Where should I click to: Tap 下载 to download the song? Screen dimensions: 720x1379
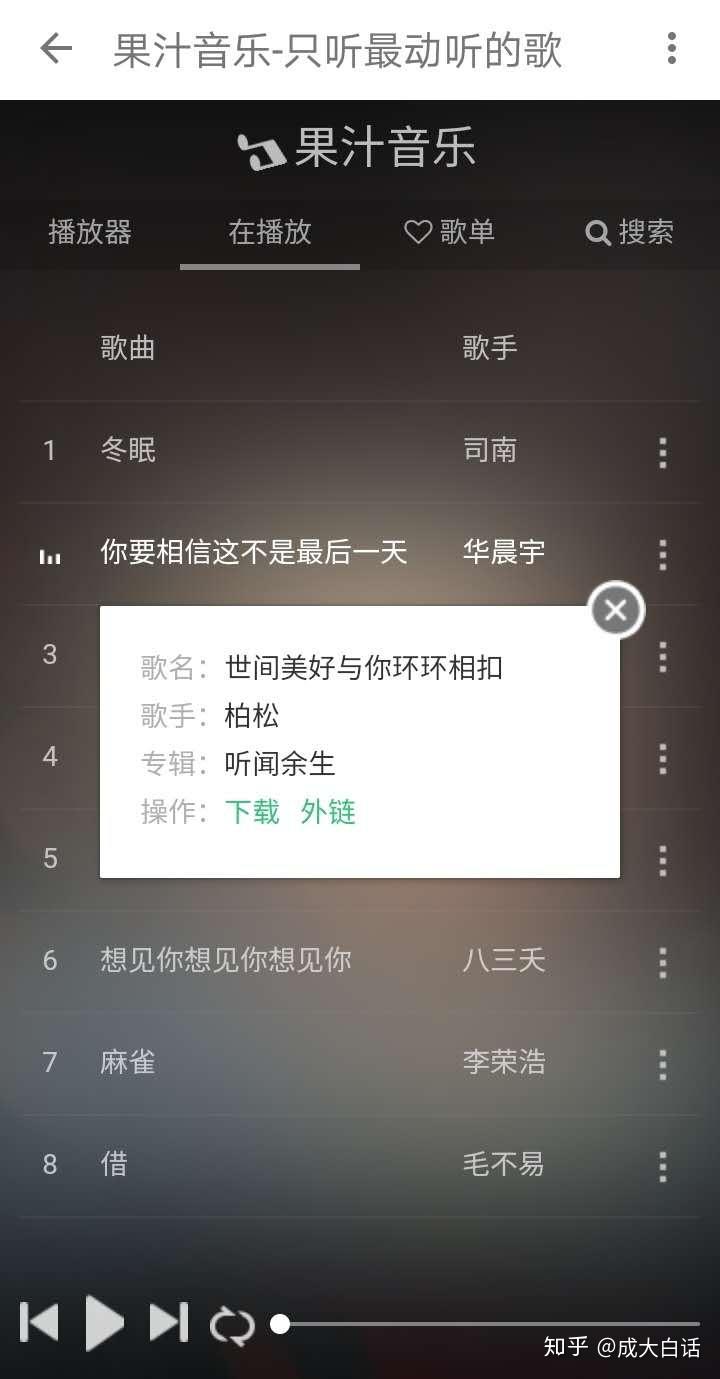pos(252,811)
